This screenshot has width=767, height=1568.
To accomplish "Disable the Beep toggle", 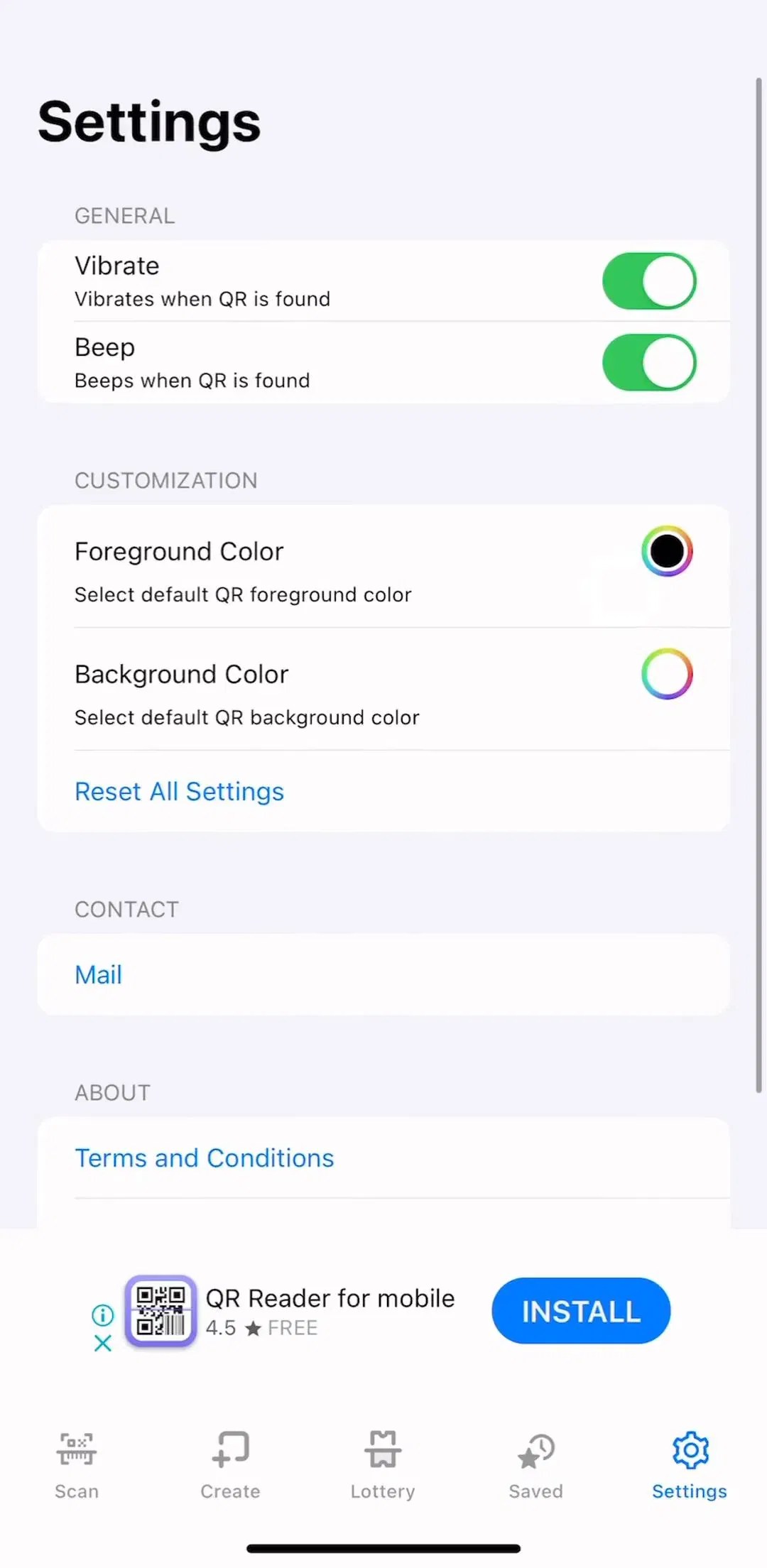I will tap(649, 363).
